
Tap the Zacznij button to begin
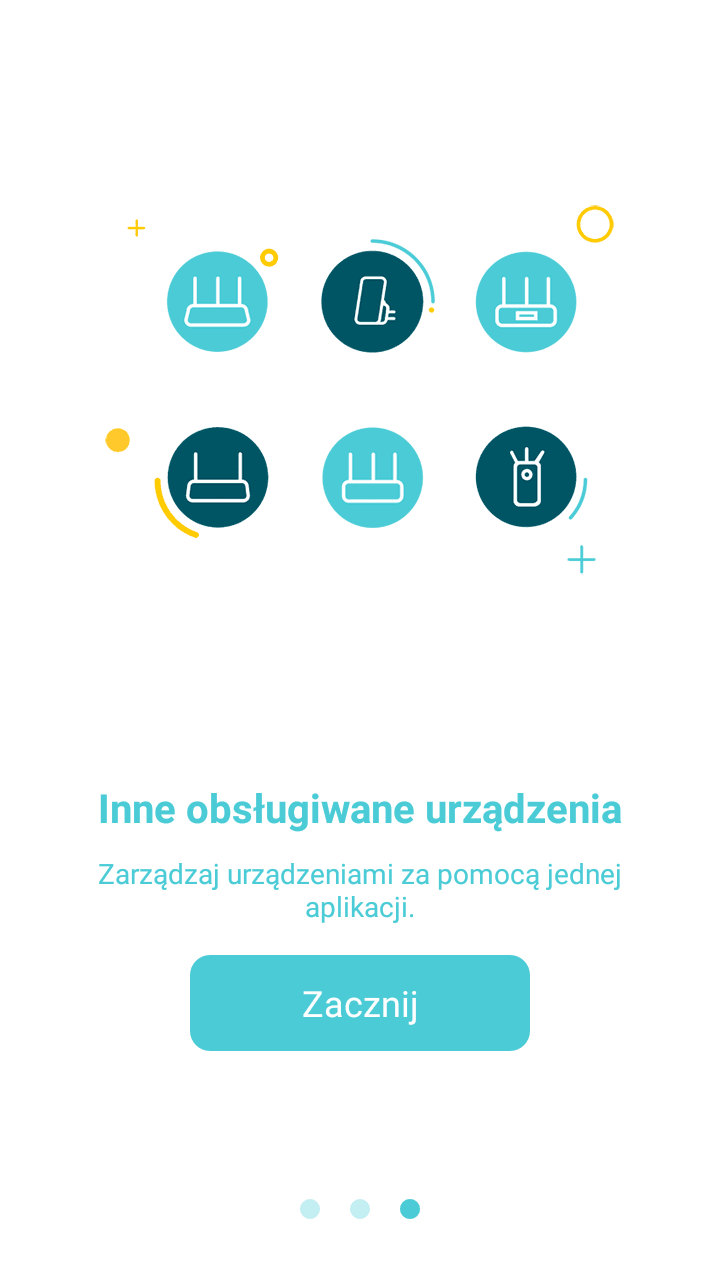click(360, 1003)
